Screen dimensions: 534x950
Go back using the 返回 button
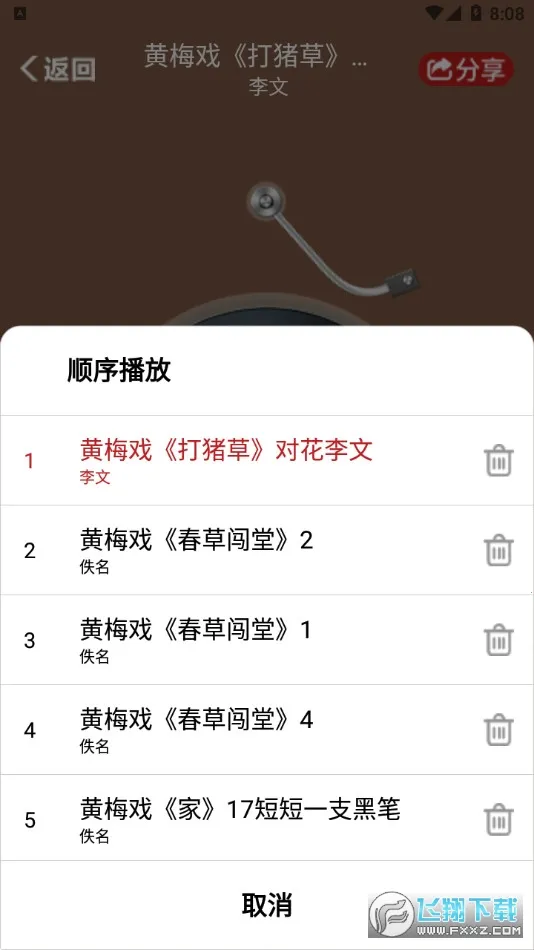tap(58, 69)
